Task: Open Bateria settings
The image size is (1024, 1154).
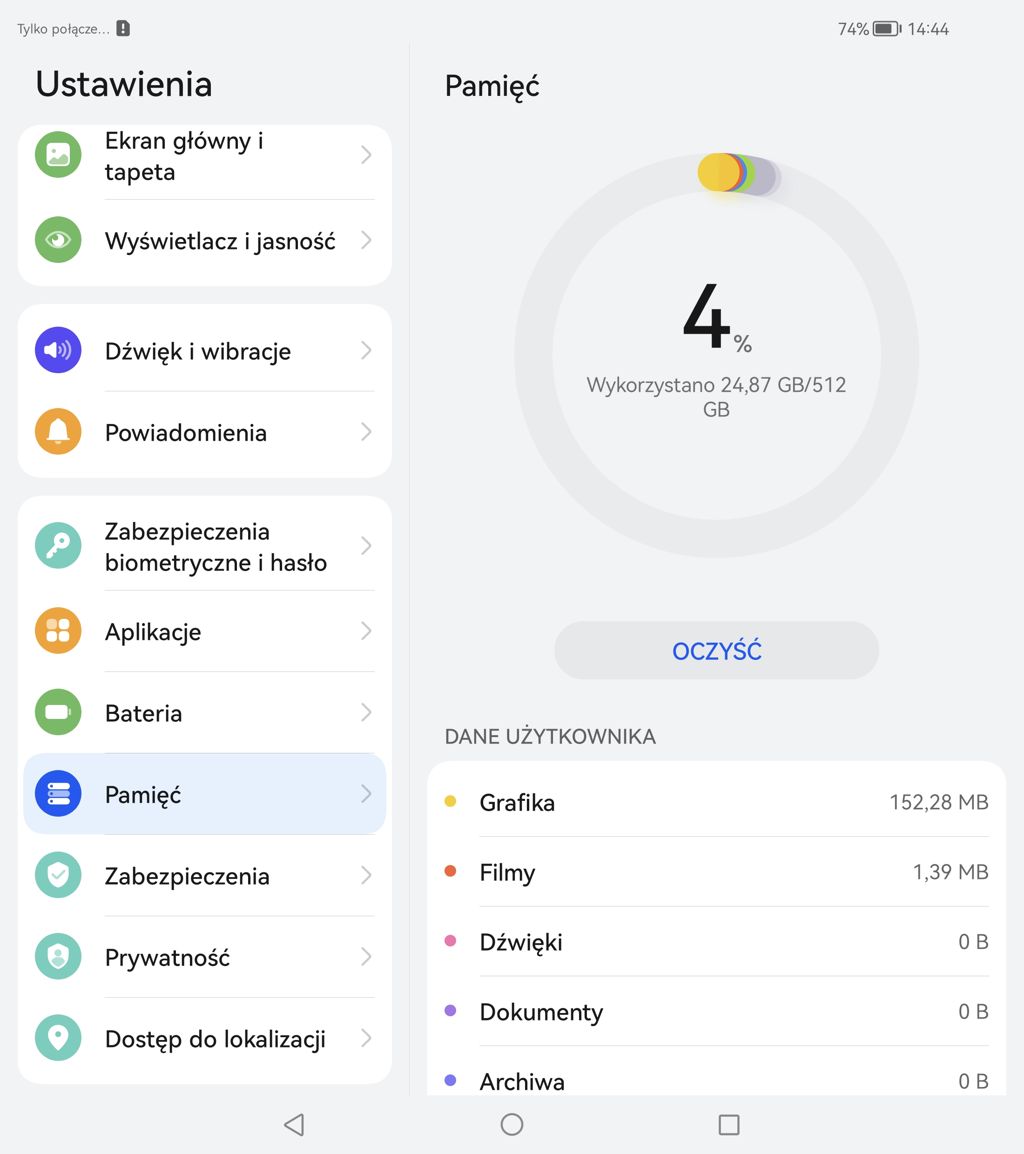Action: (205, 713)
